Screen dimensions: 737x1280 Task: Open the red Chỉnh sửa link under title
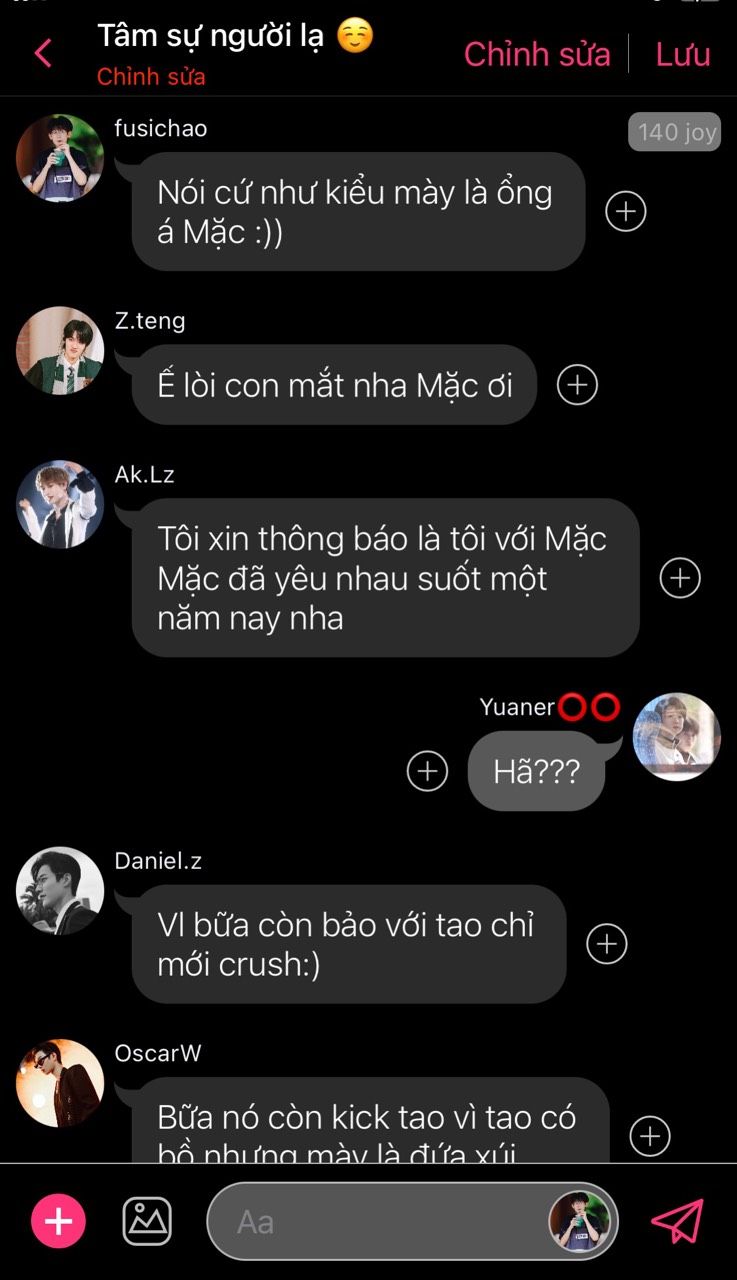pyautogui.click(x=151, y=77)
